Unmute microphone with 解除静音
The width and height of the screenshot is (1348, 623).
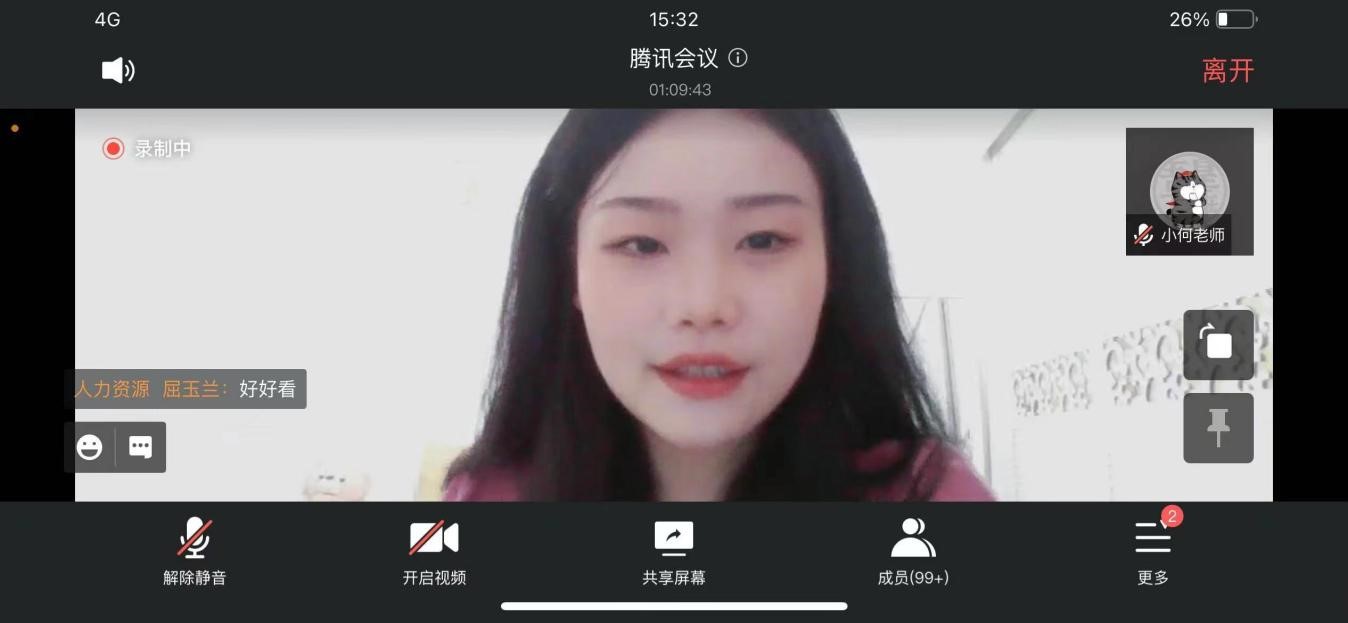[x=195, y=550]
